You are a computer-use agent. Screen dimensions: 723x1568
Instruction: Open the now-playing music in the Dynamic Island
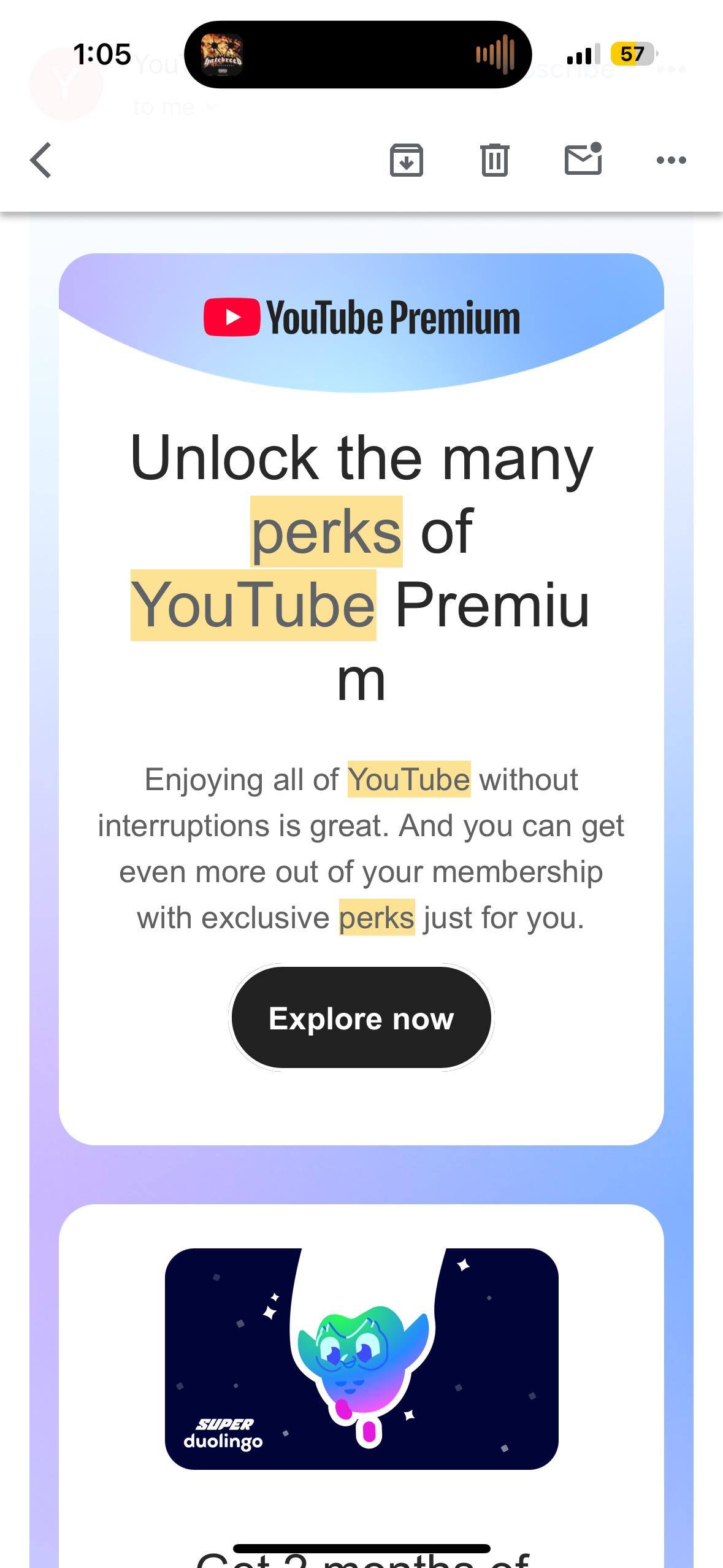coord(358,55)
